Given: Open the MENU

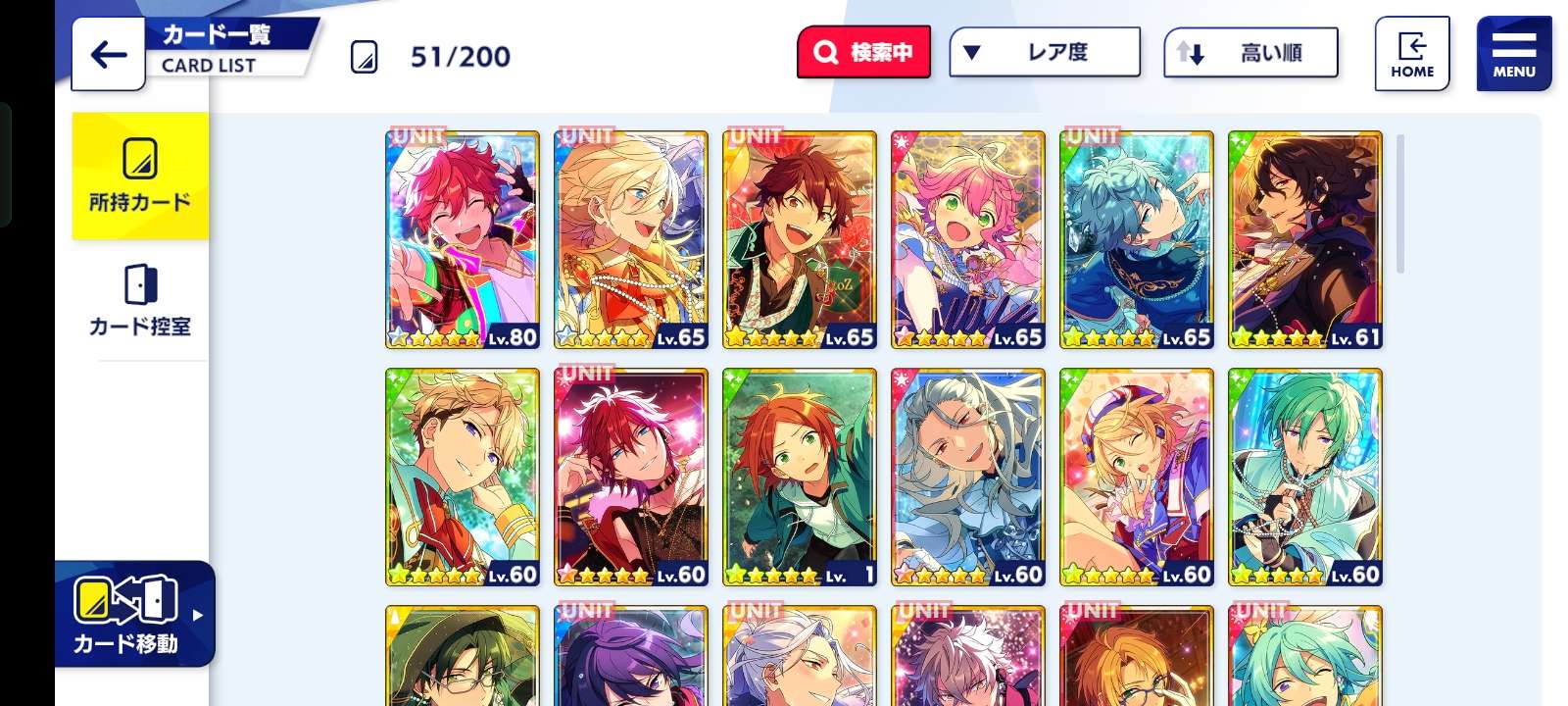Looking at the screenshot, I should 1513,54.
